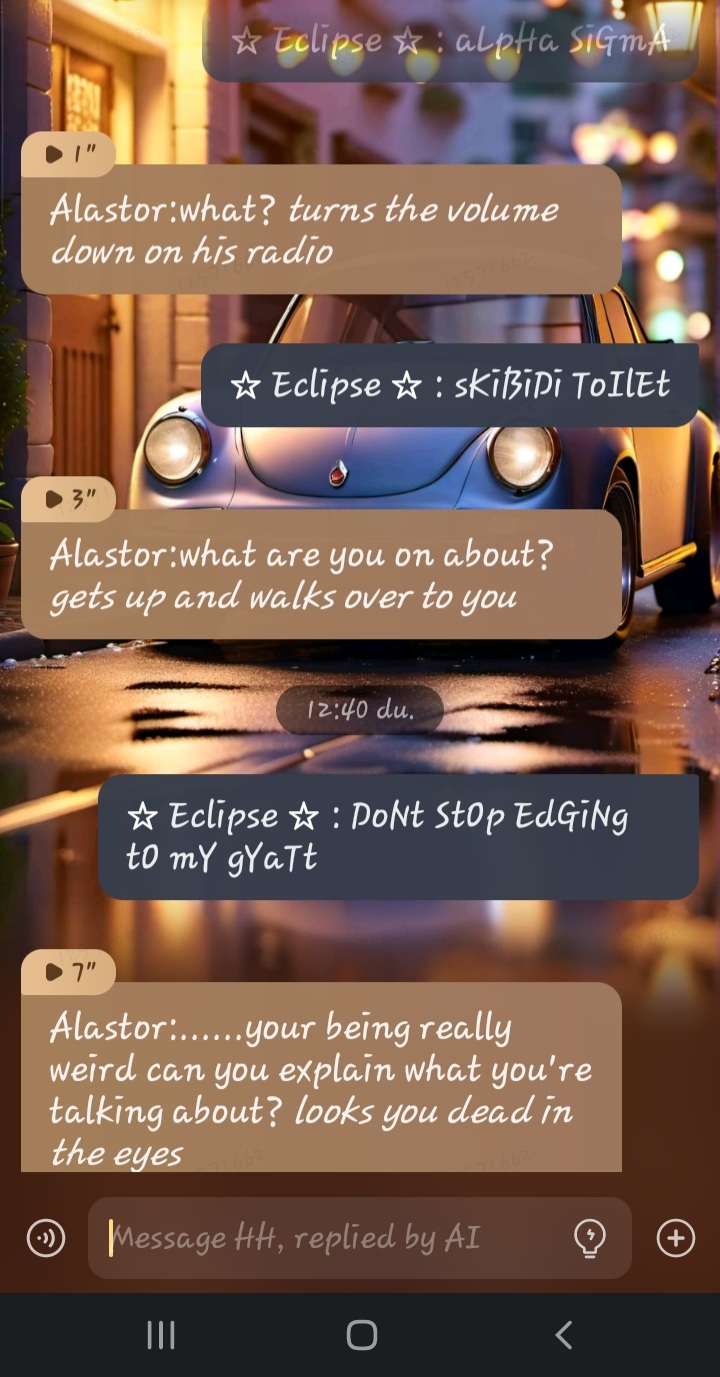
Task: Play the 7" voice clip above "your being really weird"
Action: [x=66, y=970]
